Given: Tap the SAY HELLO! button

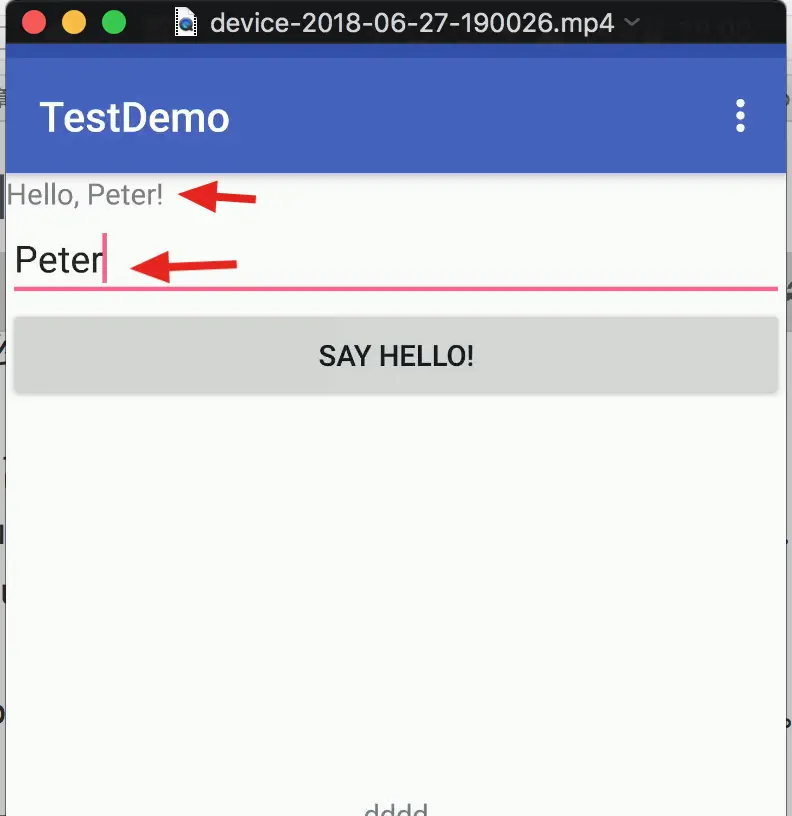Looking at the screenshot, I should point(396,355).
